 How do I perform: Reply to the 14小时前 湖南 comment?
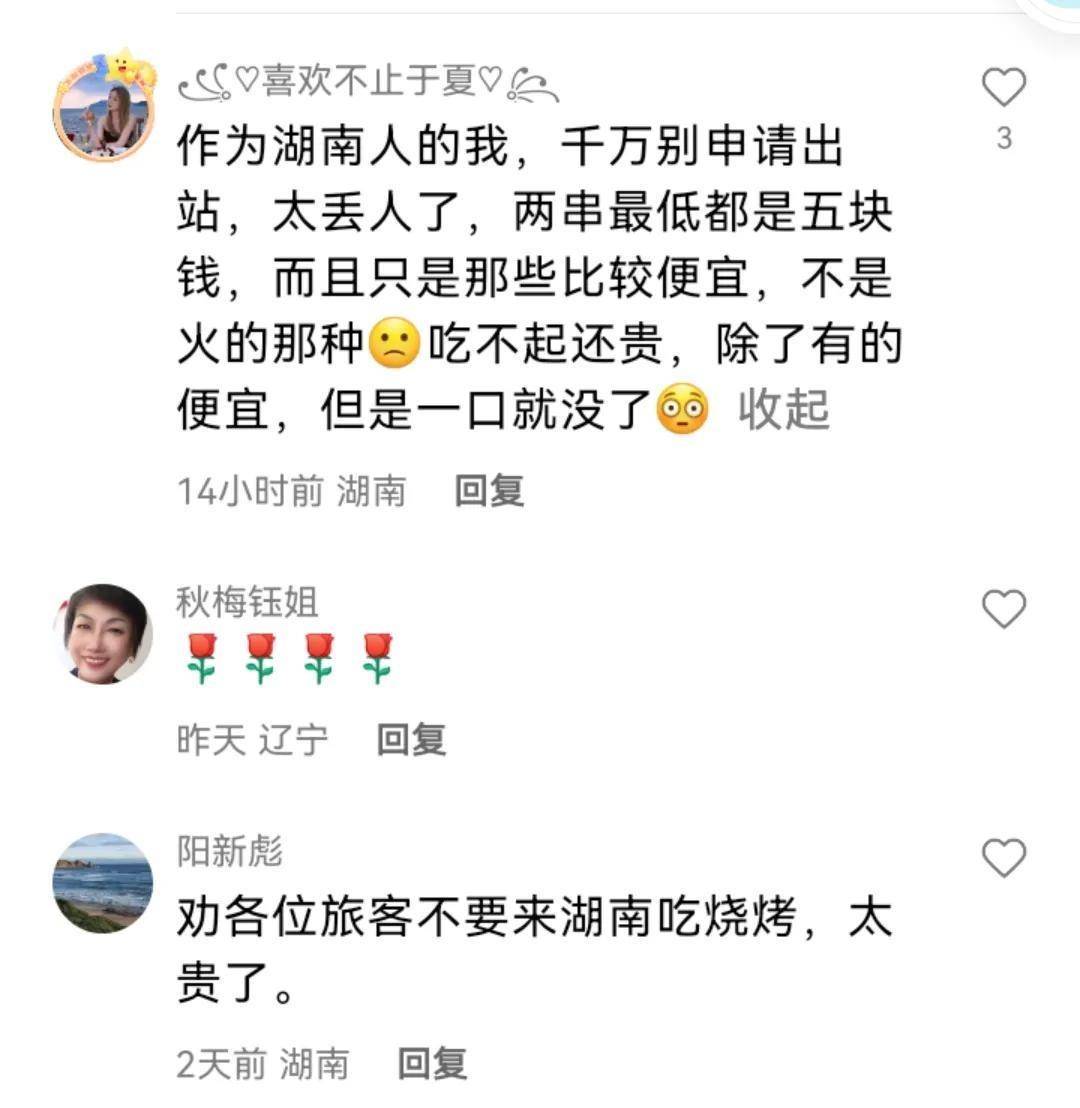489,491
